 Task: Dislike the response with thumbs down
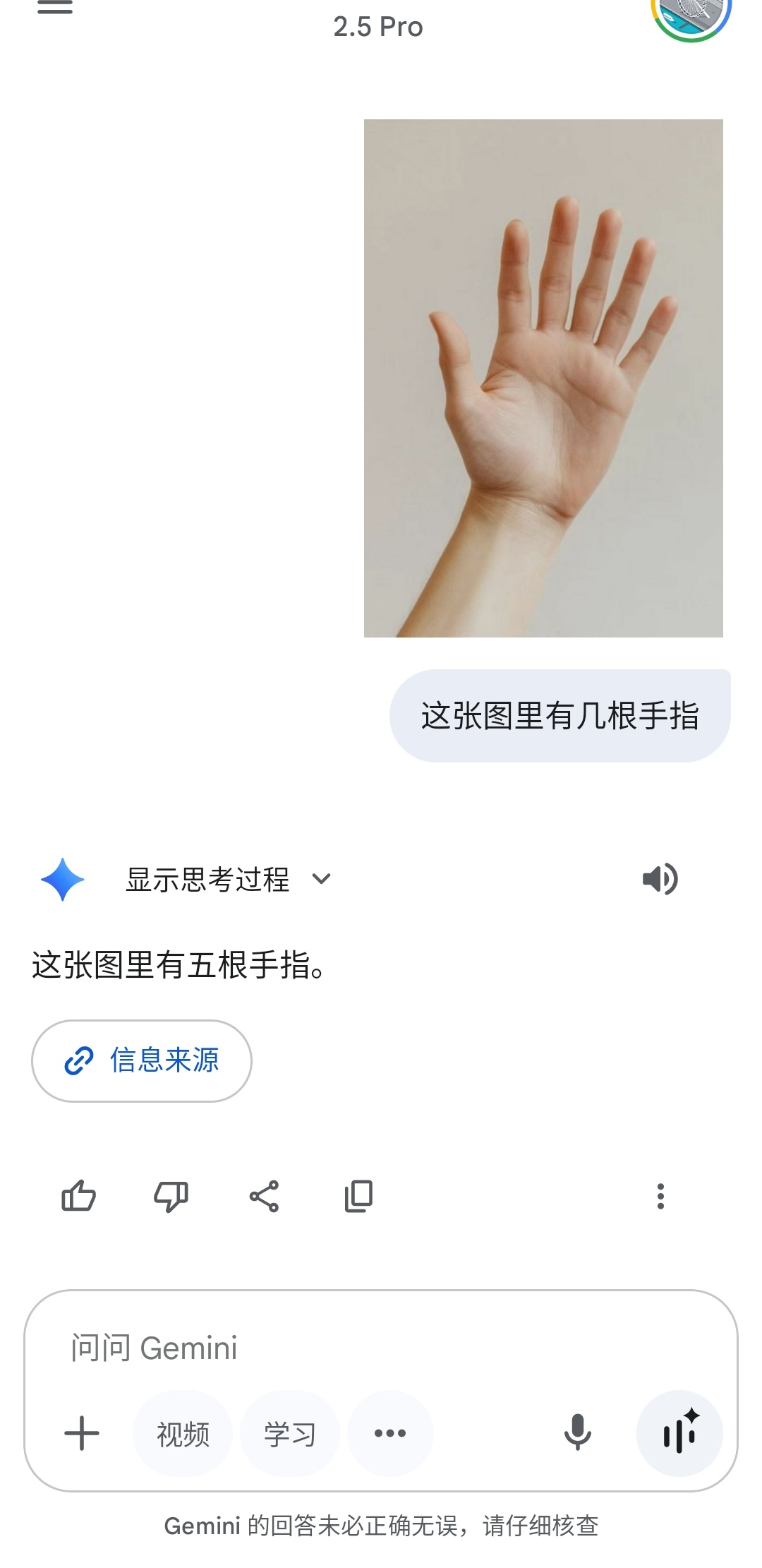tap(171, 1197)
